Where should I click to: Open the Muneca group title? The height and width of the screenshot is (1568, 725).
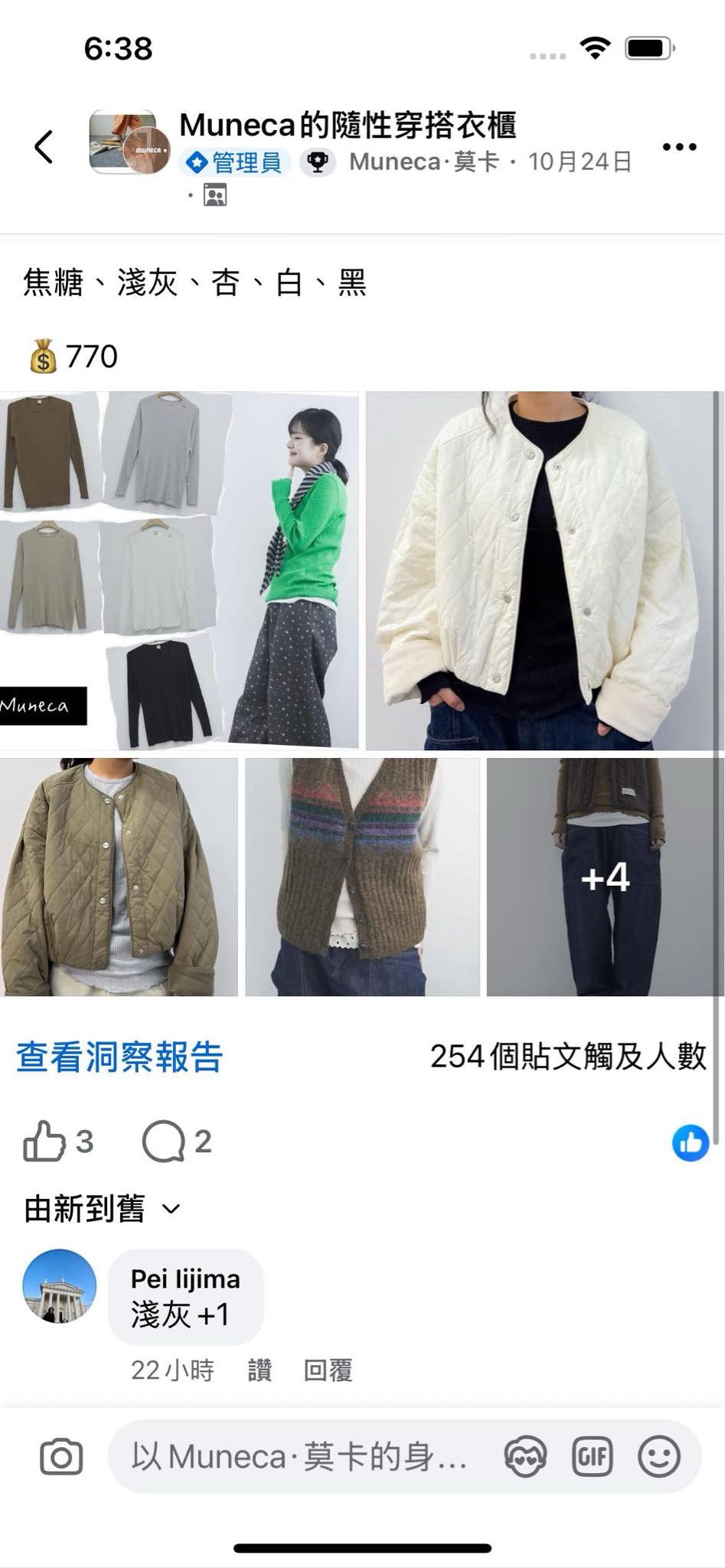click(x=348, y=125)
